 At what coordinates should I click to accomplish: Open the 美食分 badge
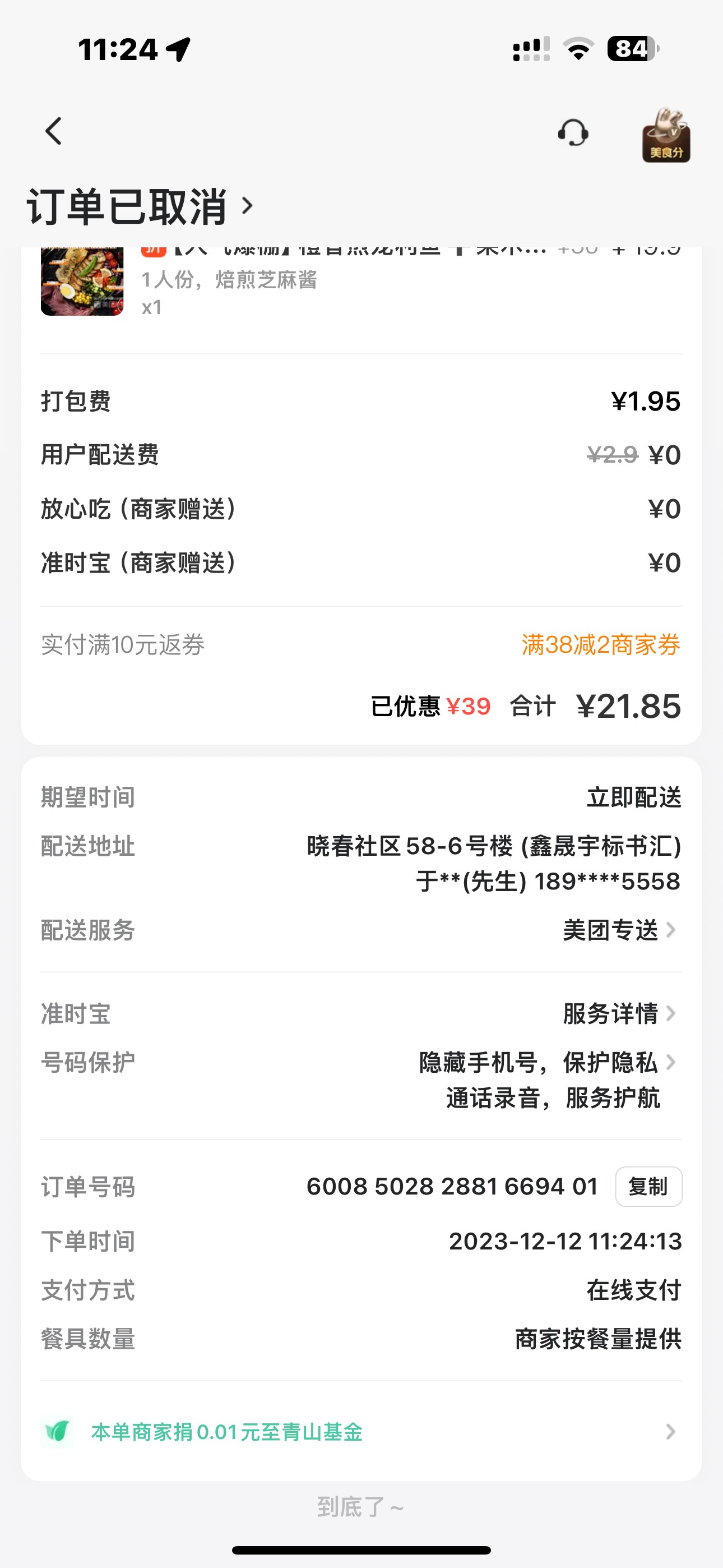point(666,135)
